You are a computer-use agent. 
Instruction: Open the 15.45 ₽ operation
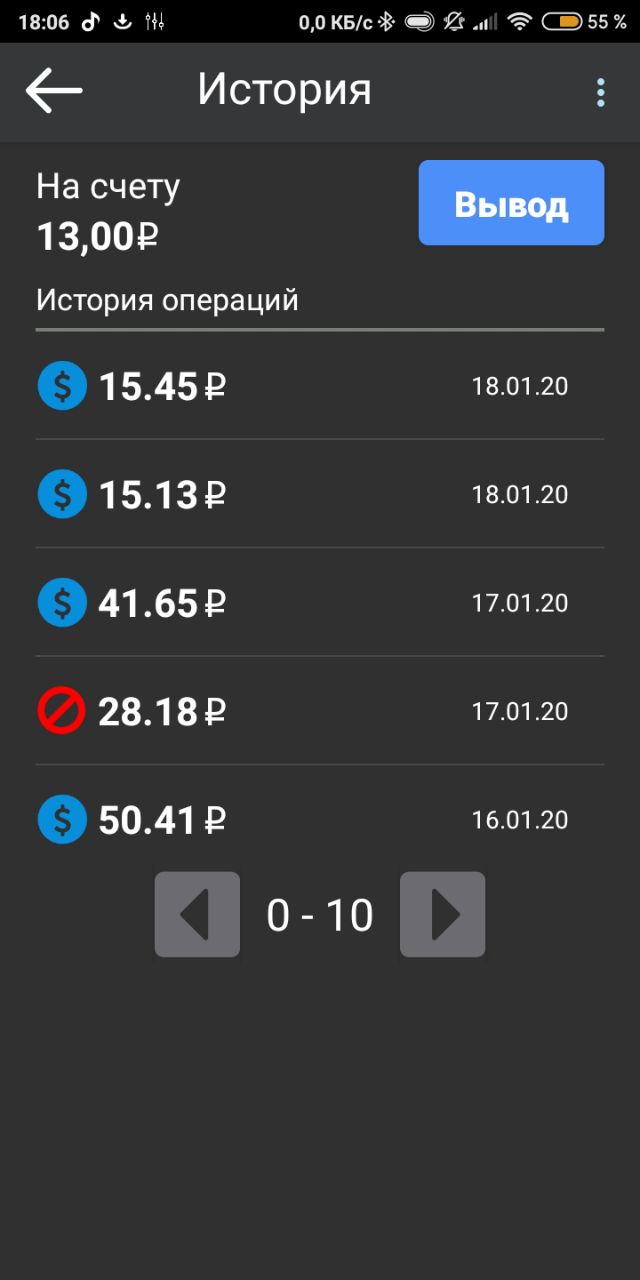[320, 386]
